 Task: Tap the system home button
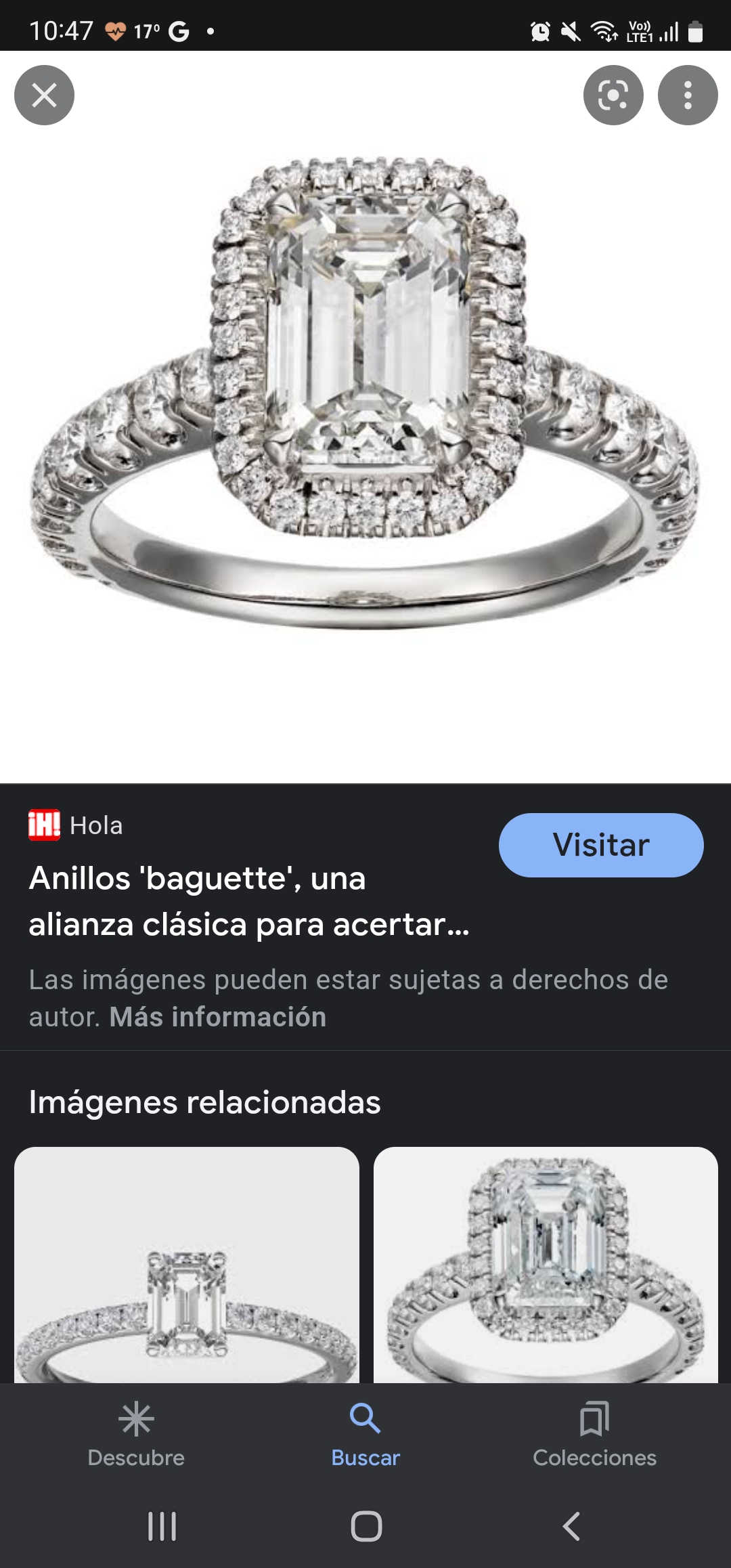click(x=366, y=1526)
